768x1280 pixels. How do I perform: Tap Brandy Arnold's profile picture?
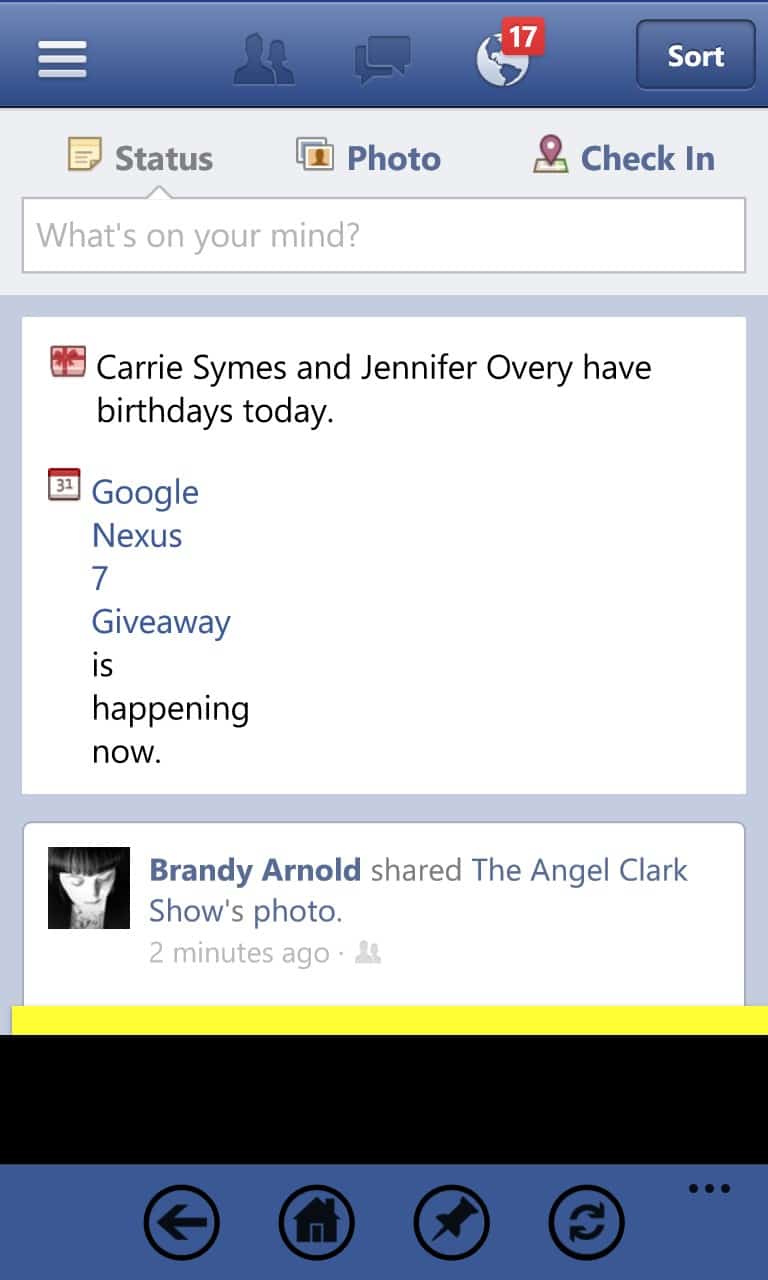click(x=89, y=888)
